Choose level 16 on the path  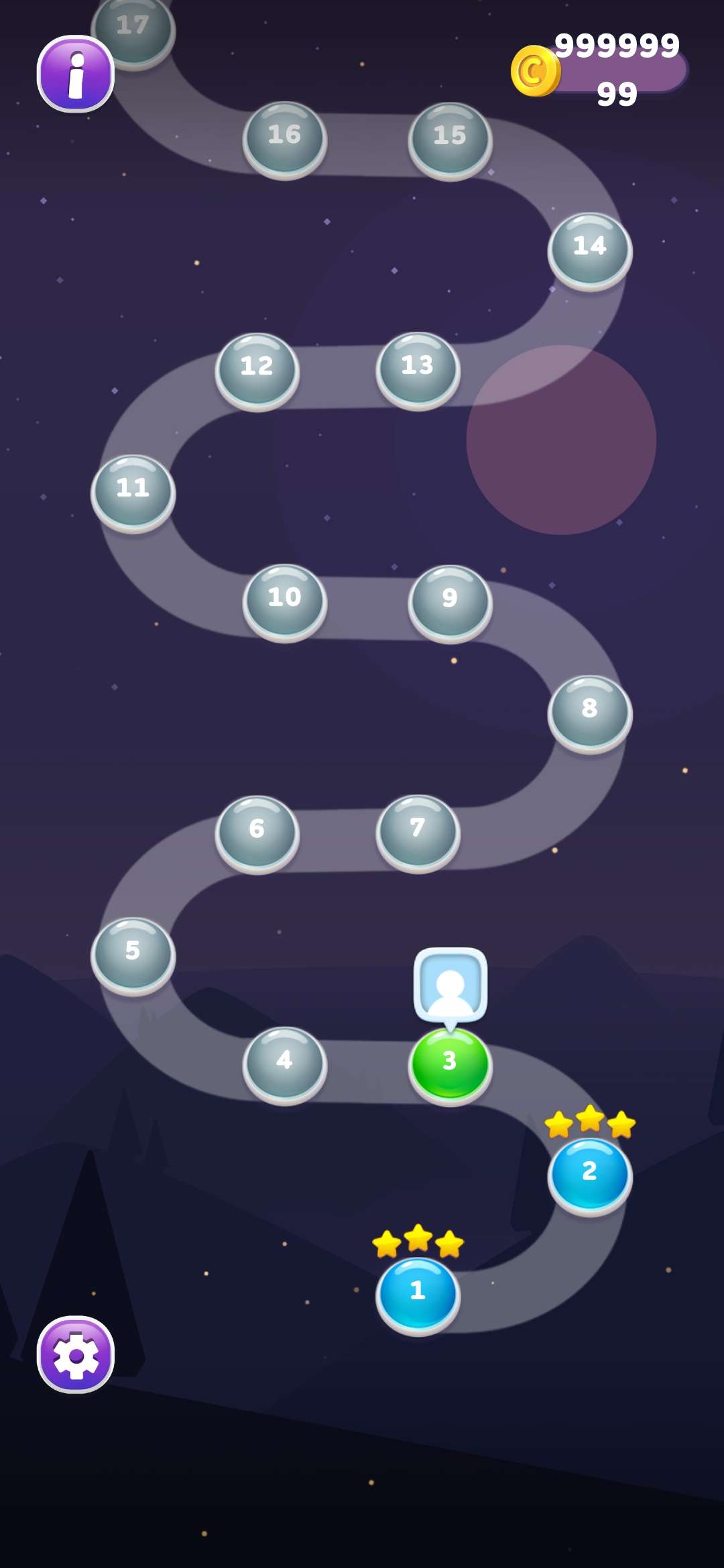pyautogui.click(x=285, y=137)
